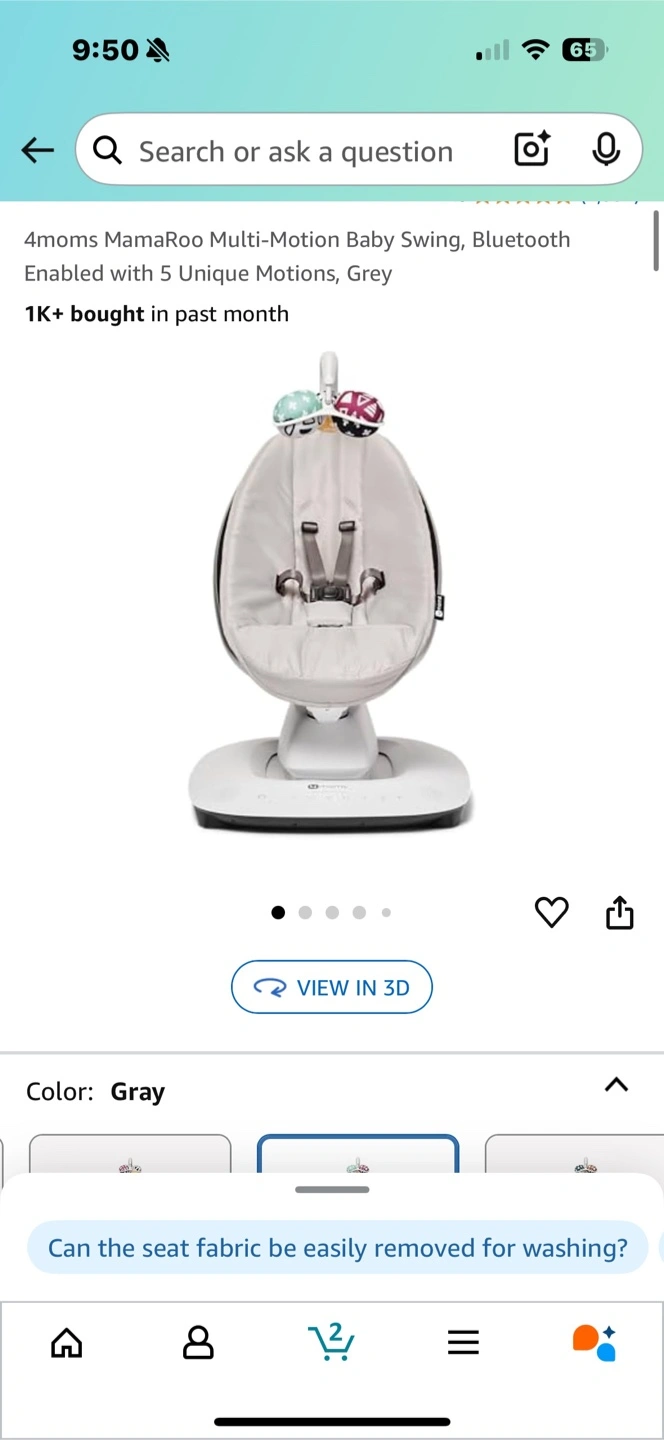The width and height of the screenshot is (664, 1440).
Task: Collapse the Color section
Action: point(616,1085)
